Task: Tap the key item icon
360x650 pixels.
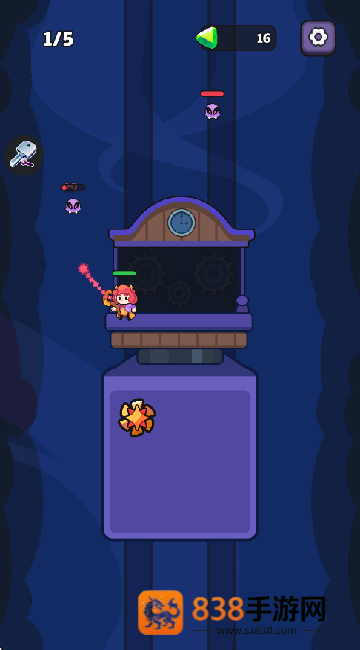Action: point(24,155)
